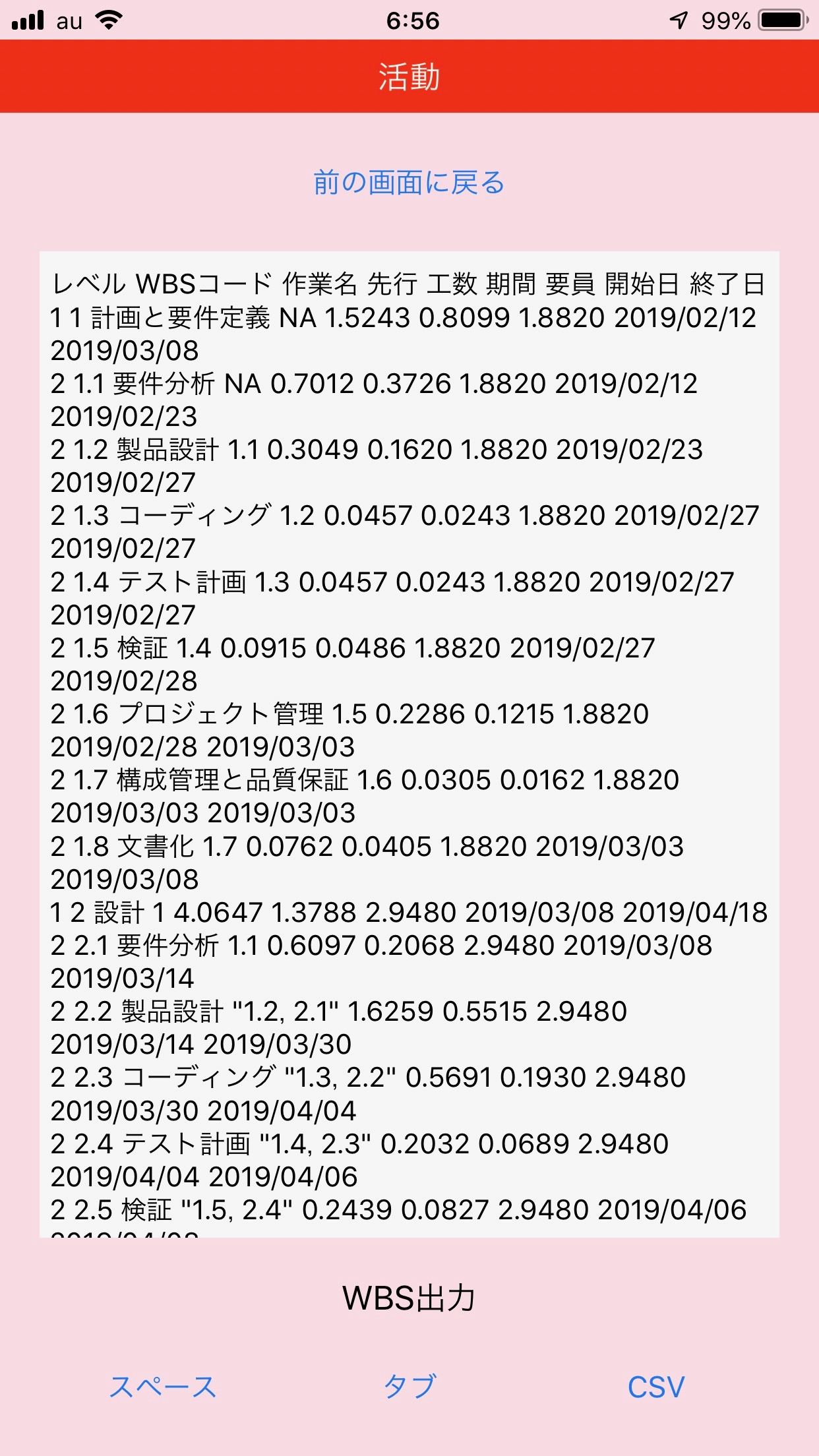The image size is (819, 1456).
Task: Select CSV output format
Action: pos(656,1387)
